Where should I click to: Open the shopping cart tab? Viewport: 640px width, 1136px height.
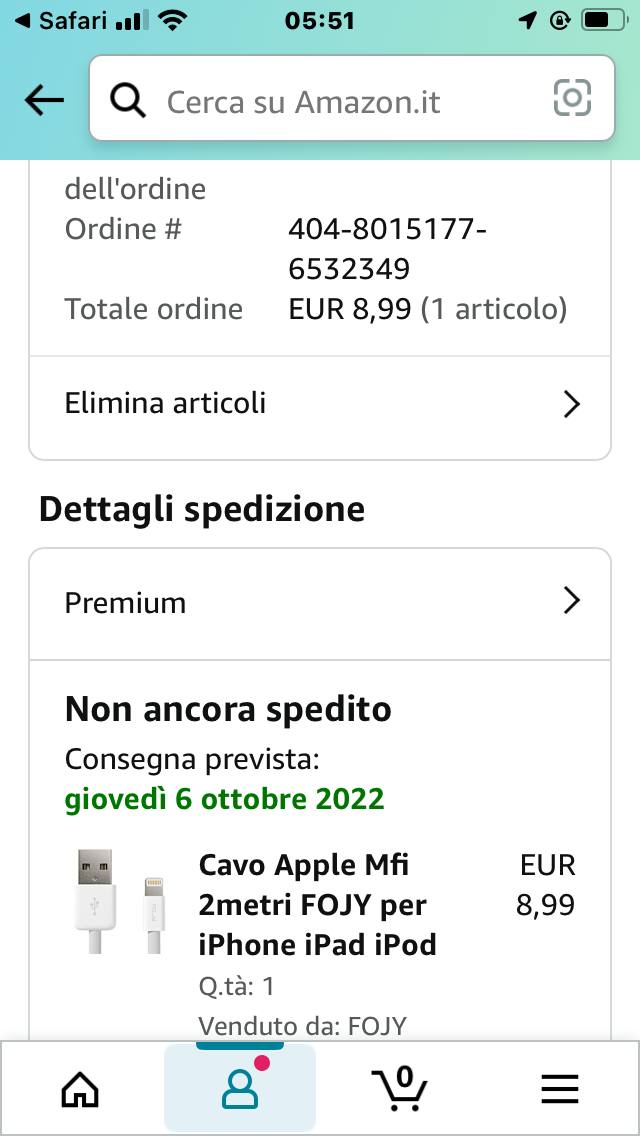pos(399,1088)
